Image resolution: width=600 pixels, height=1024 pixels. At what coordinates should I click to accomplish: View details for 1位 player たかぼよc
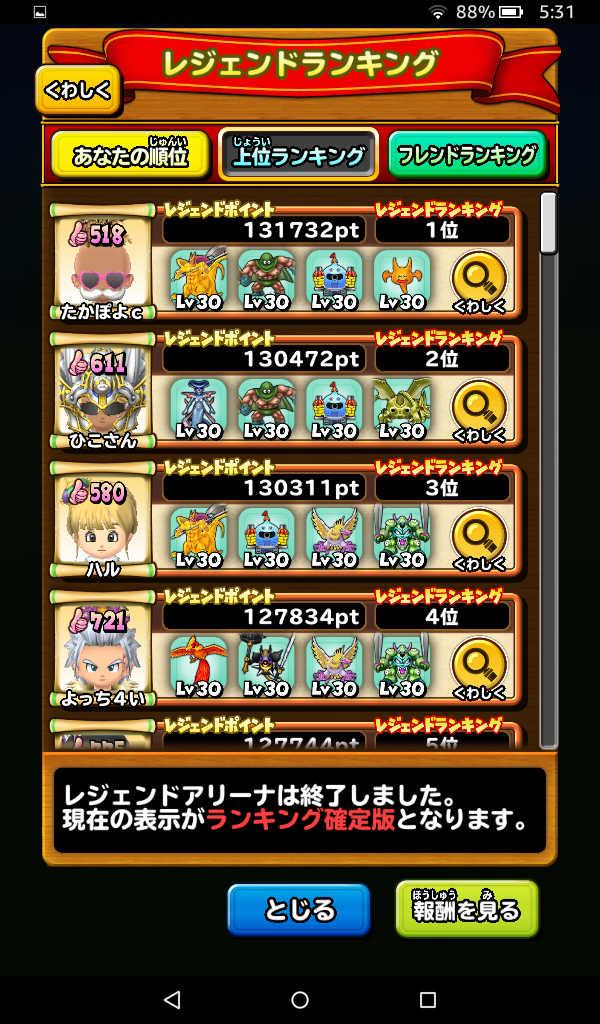pyautogui.click(x=479, y=281)
